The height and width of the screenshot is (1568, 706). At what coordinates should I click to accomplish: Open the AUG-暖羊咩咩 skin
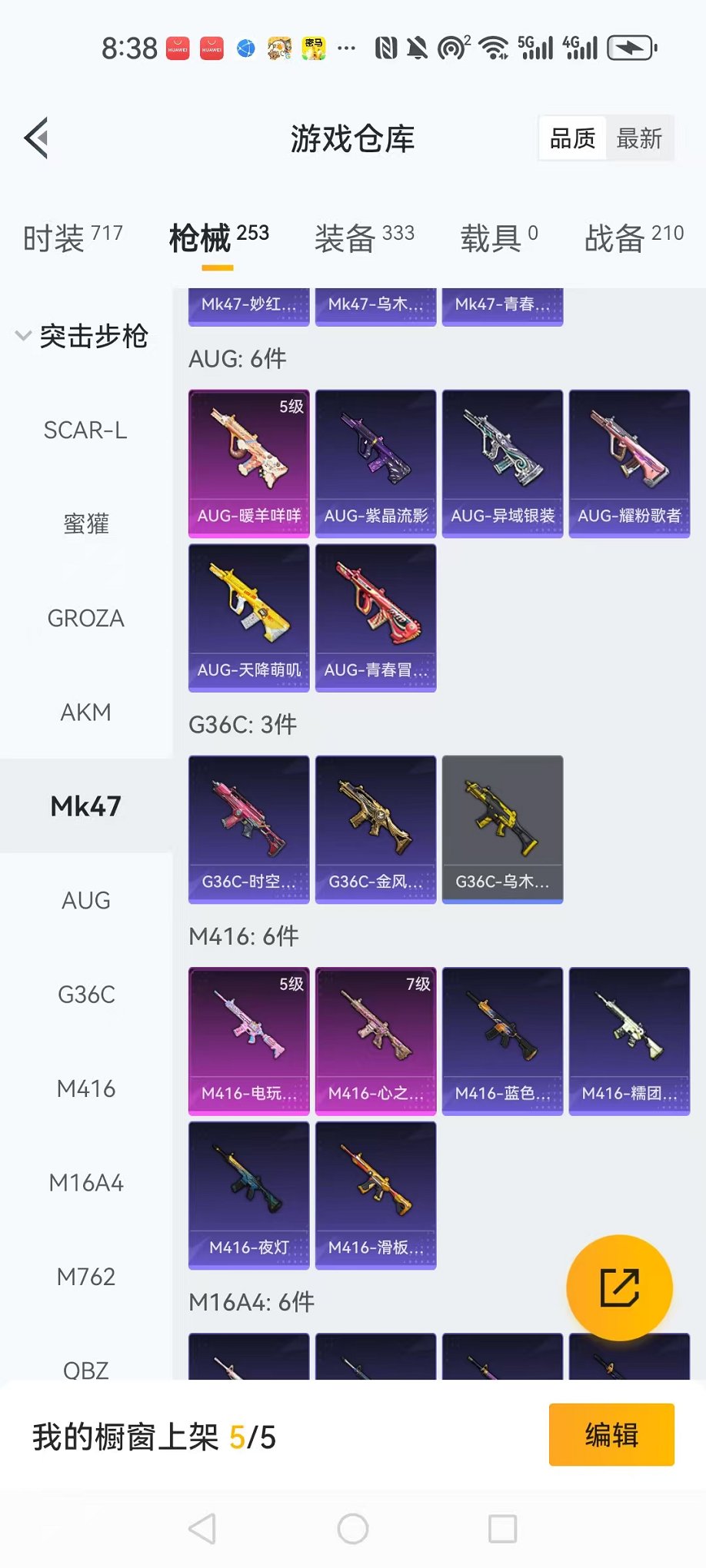(x=249, y=463)
